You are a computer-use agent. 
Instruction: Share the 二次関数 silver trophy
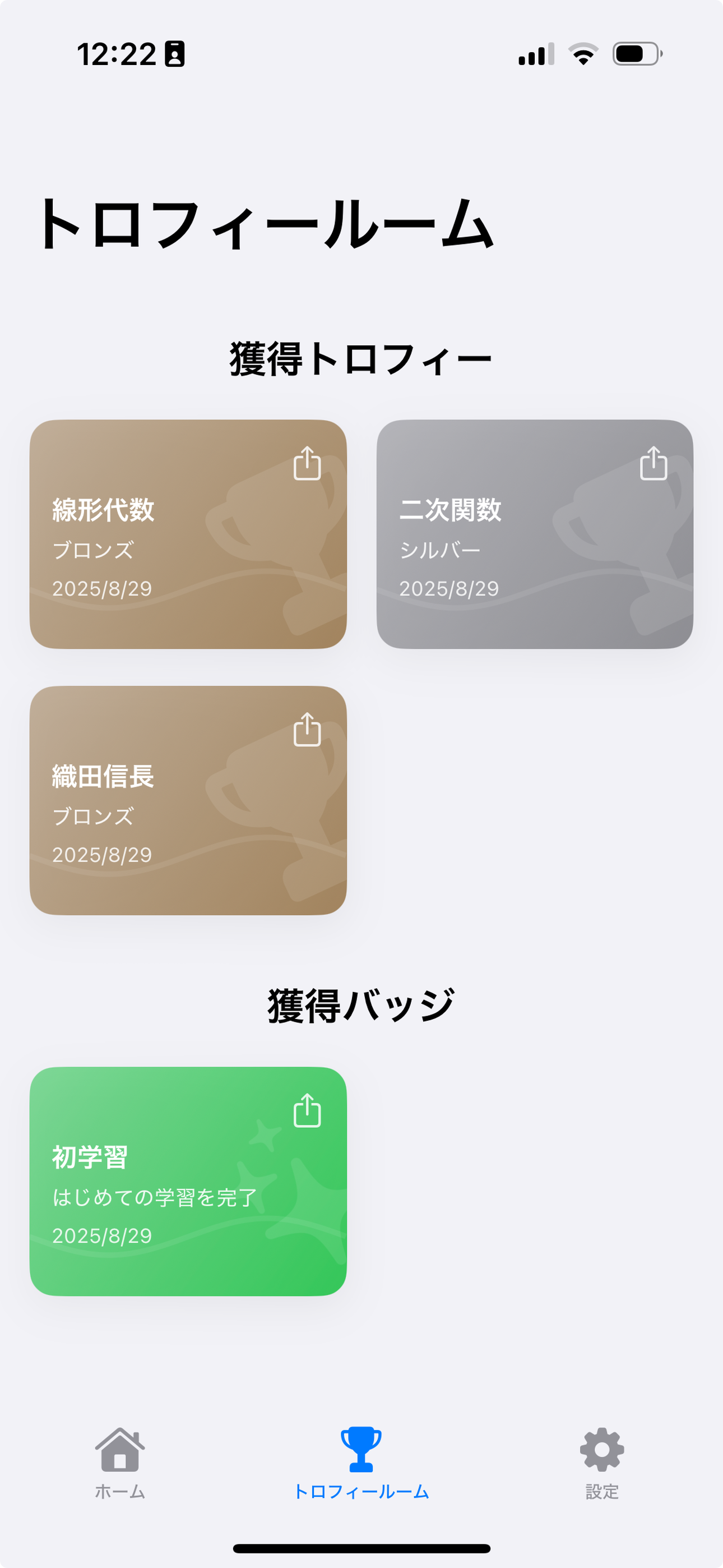(654, 464)
